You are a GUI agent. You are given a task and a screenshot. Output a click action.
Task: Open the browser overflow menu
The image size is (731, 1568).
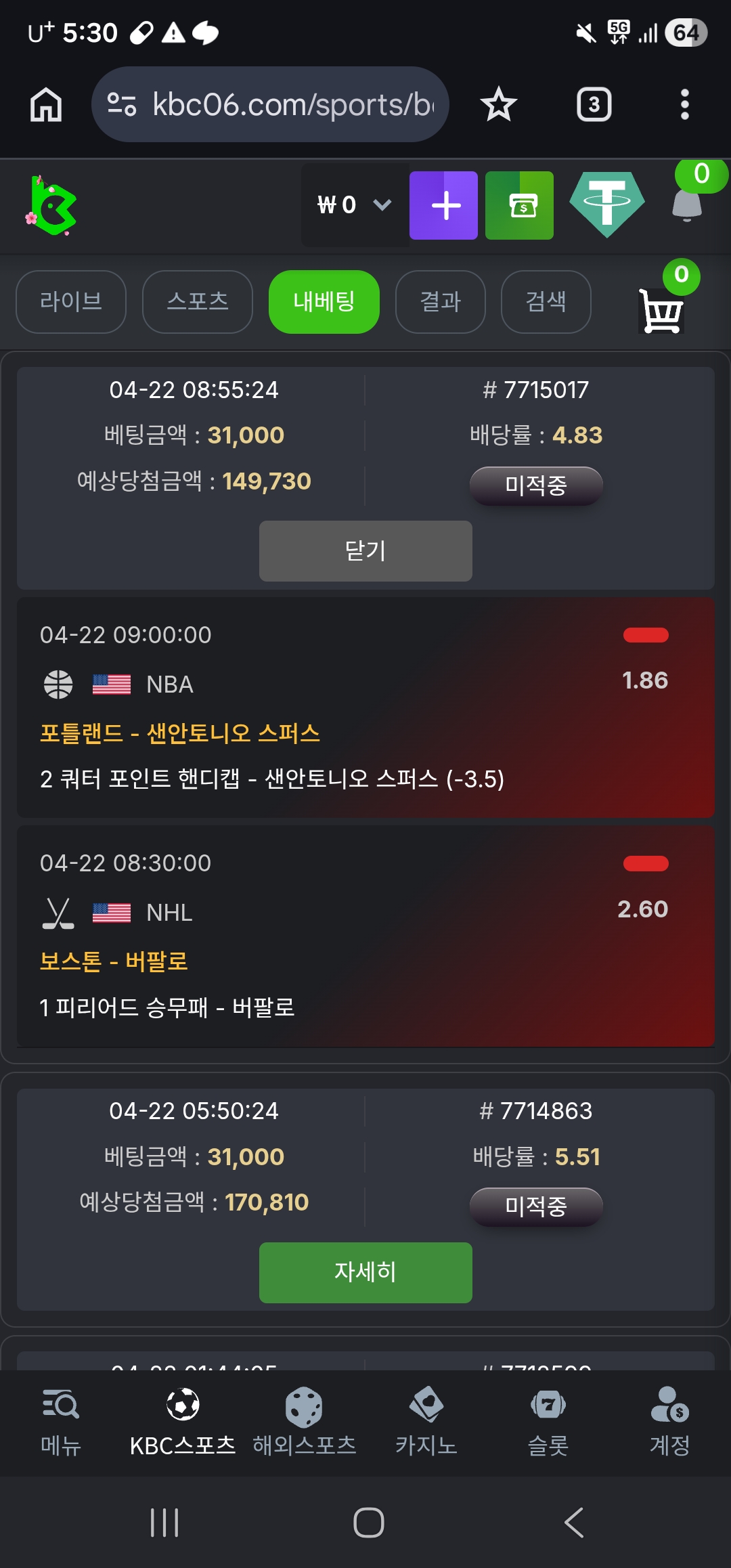[x=684, y=105]
